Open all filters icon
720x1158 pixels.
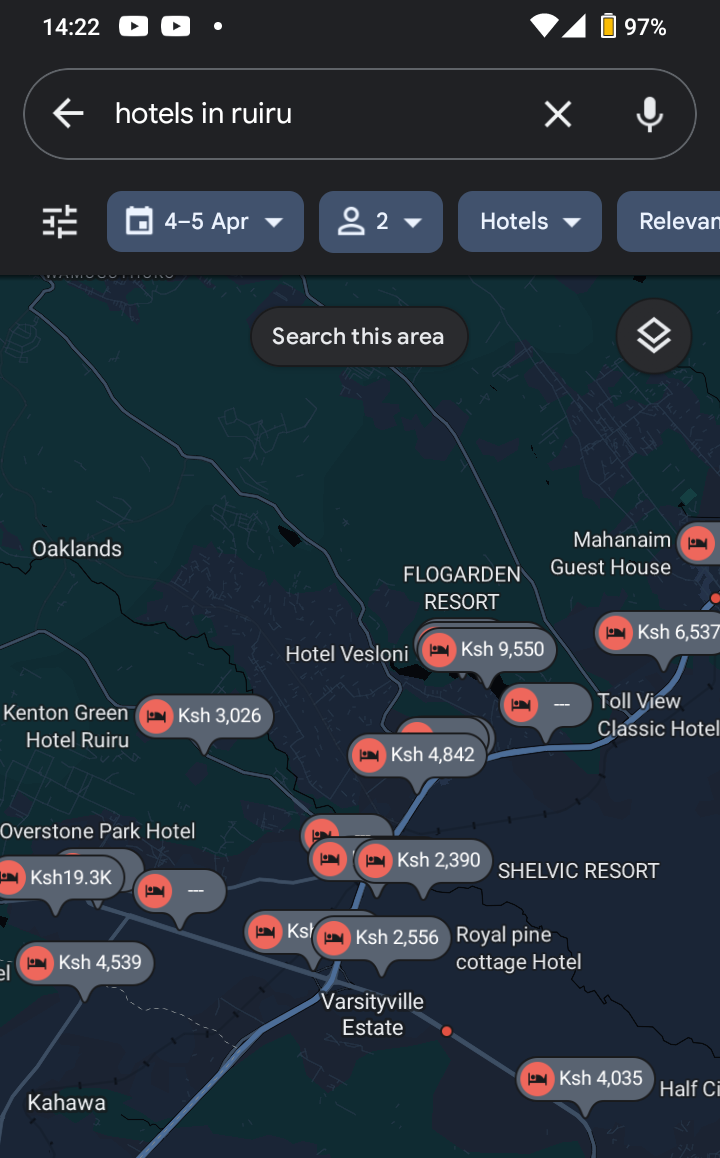pos(60,221)
